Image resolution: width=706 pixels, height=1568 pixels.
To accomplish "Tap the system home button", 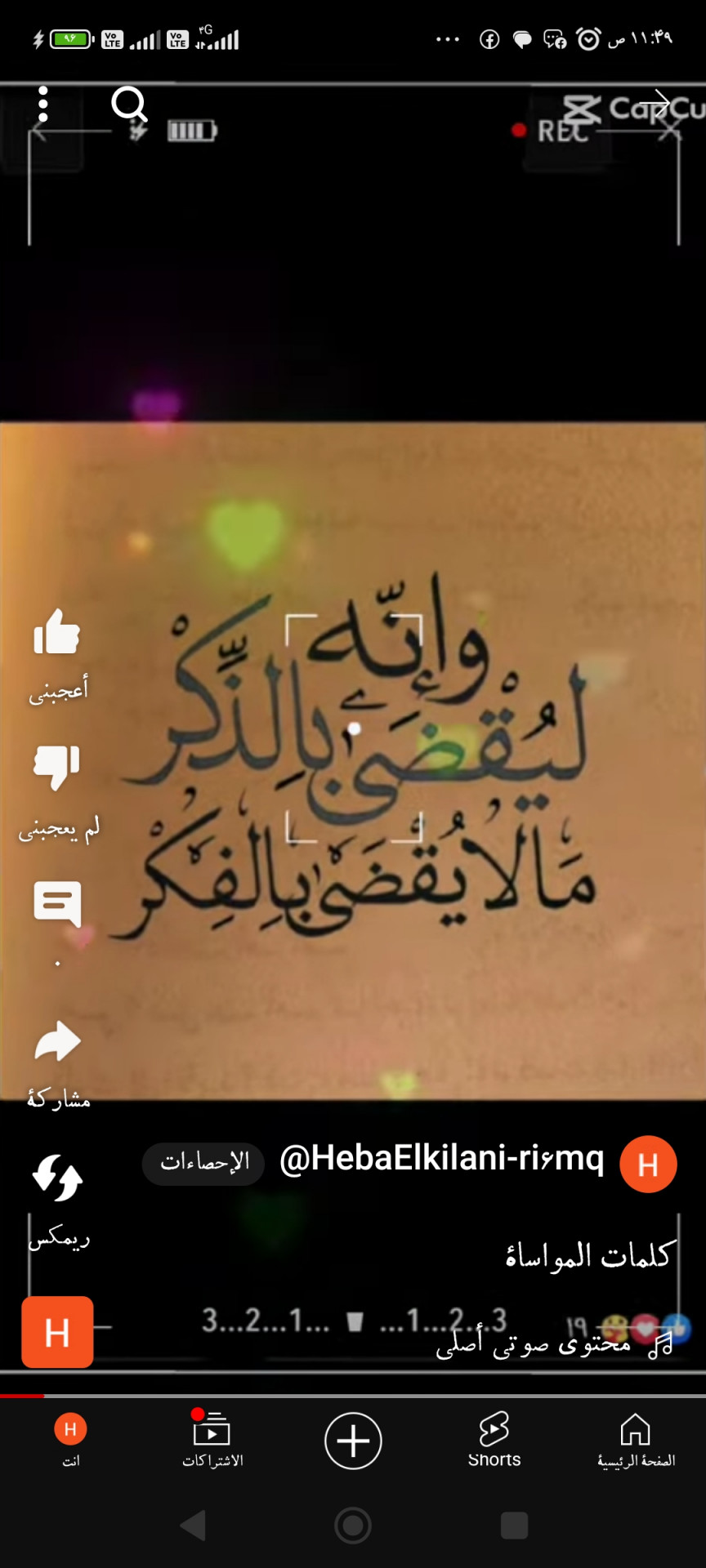I will pos(353,1525).
